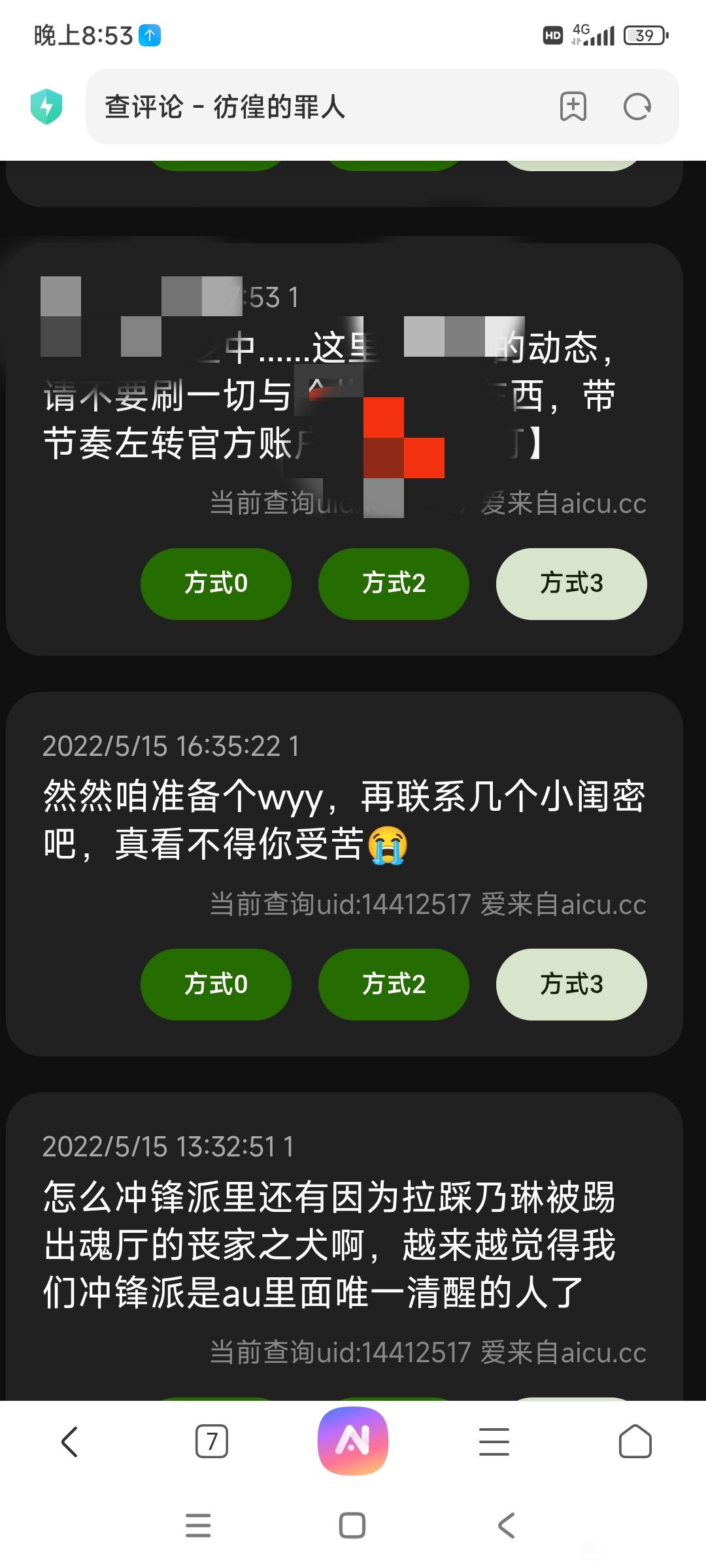The image size is (706, 1568).
Task: Reload the current page
Action: 637,106
